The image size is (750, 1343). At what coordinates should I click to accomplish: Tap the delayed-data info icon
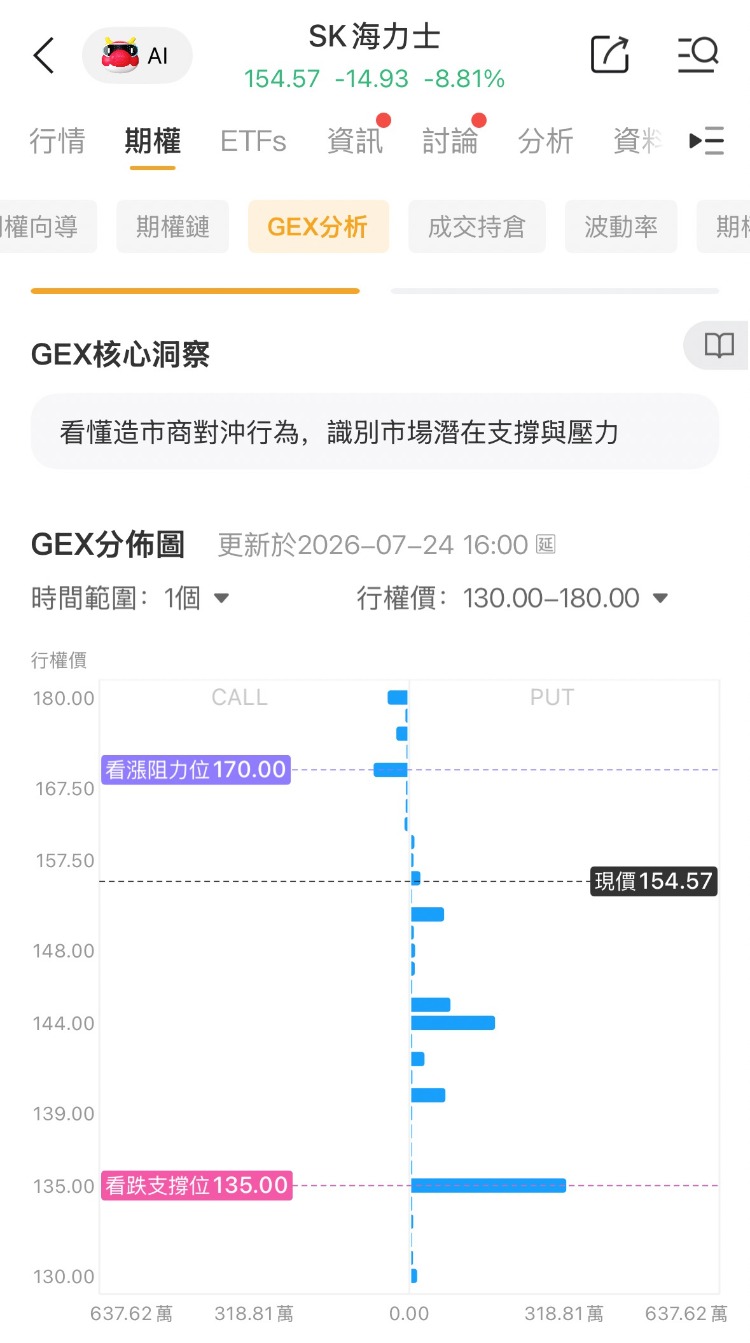546,545
